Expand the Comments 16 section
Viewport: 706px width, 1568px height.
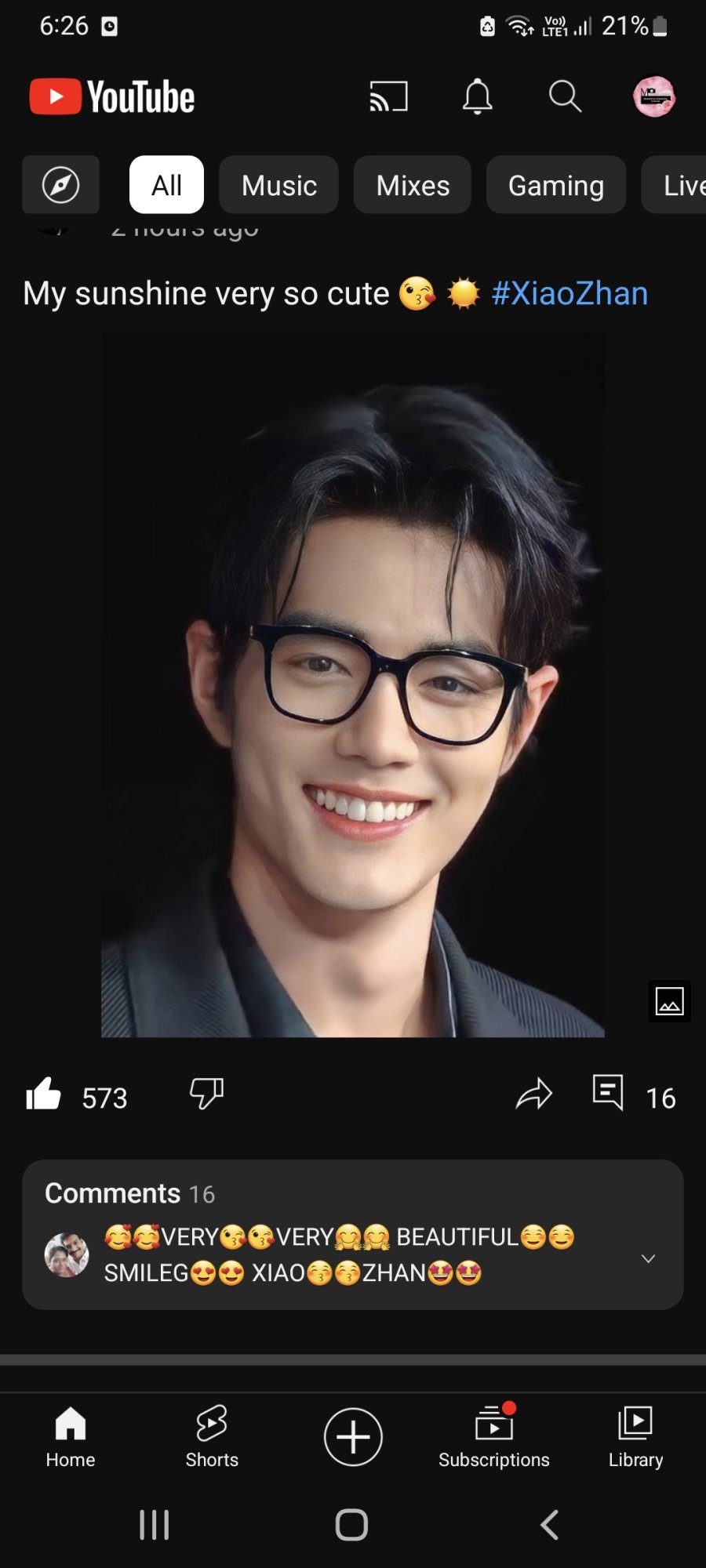648,1258
